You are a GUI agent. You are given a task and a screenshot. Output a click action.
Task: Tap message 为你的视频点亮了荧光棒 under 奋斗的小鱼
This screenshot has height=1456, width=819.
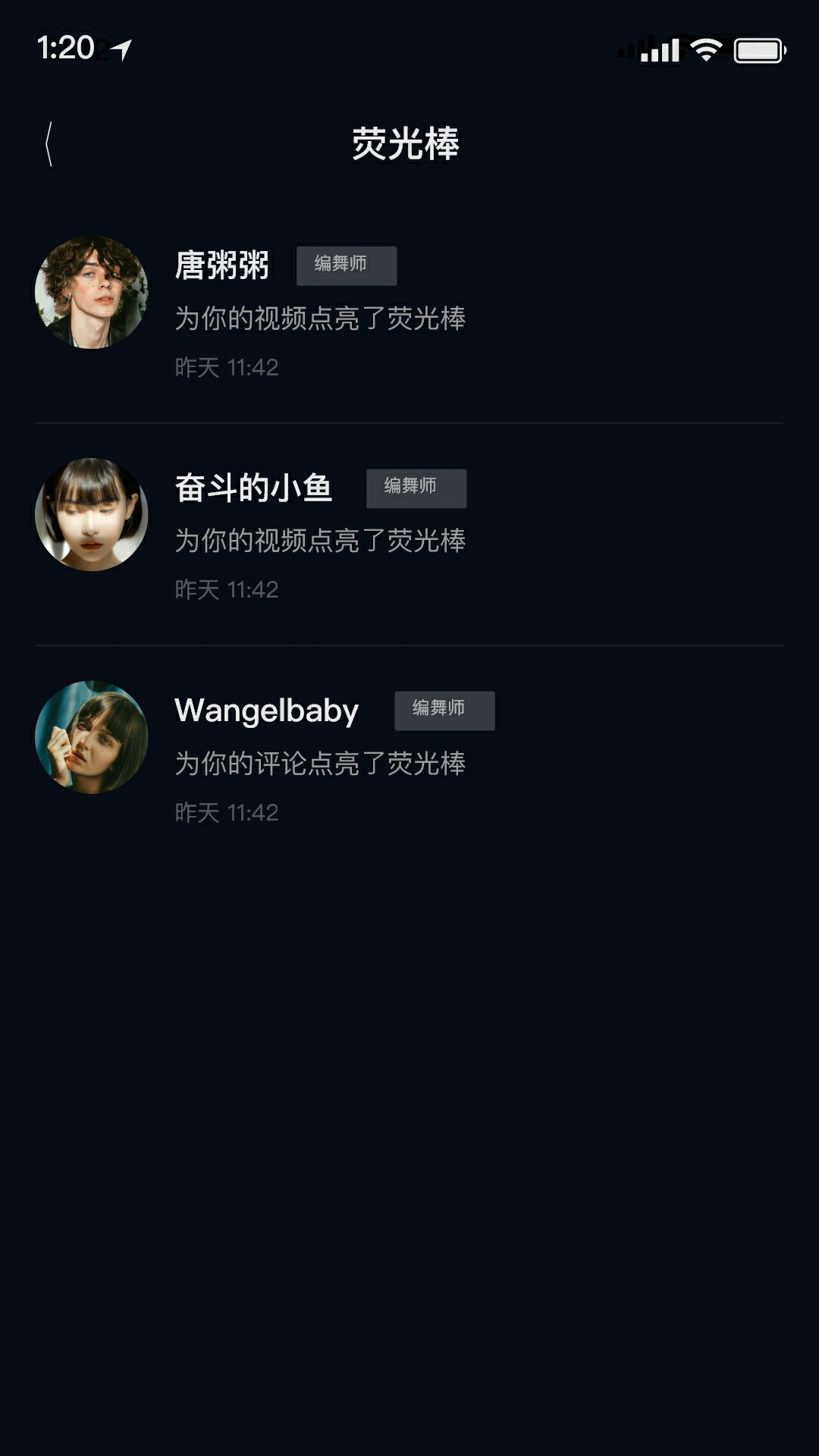point(320,540)
